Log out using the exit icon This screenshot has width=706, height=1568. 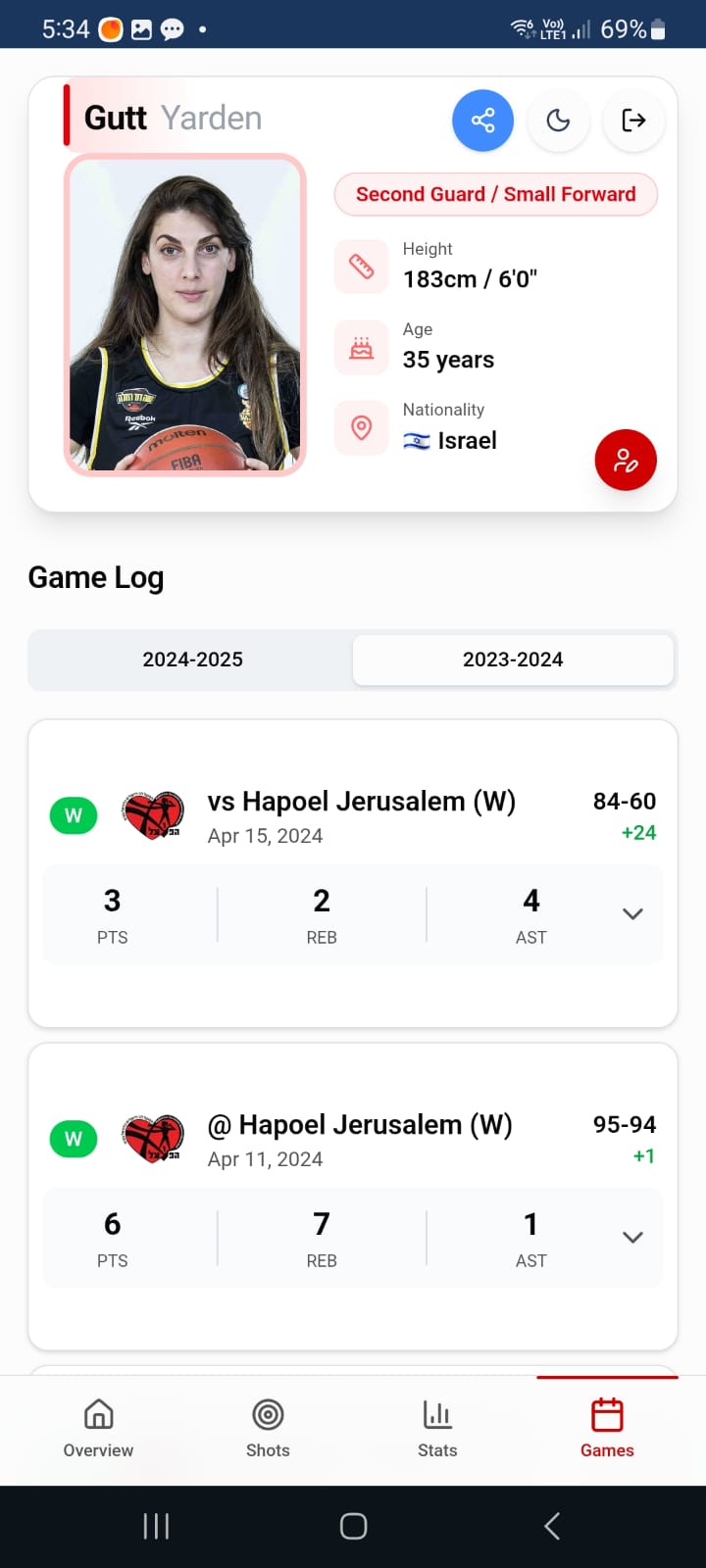(x=633, y=121)
